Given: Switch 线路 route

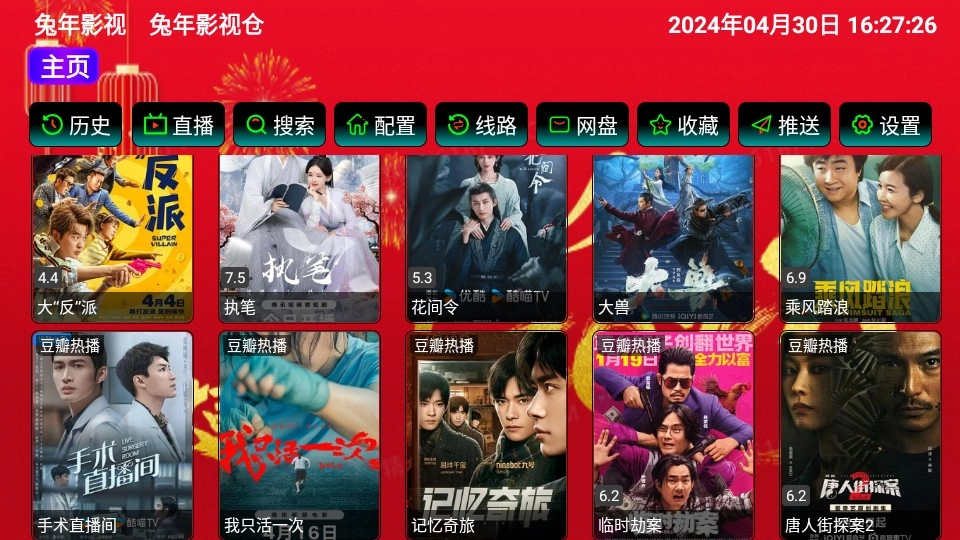Looking at the screenshot, I should (x=481, y=125).
